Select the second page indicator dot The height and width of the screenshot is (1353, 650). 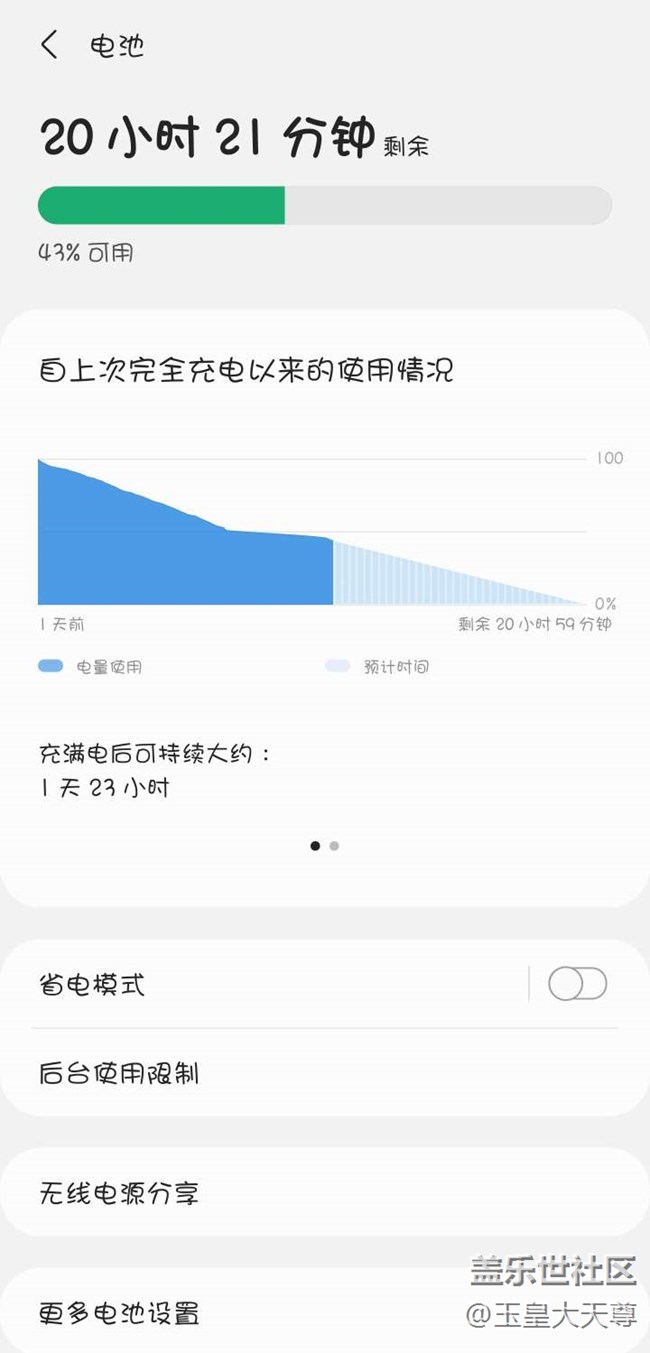point(334,846)
